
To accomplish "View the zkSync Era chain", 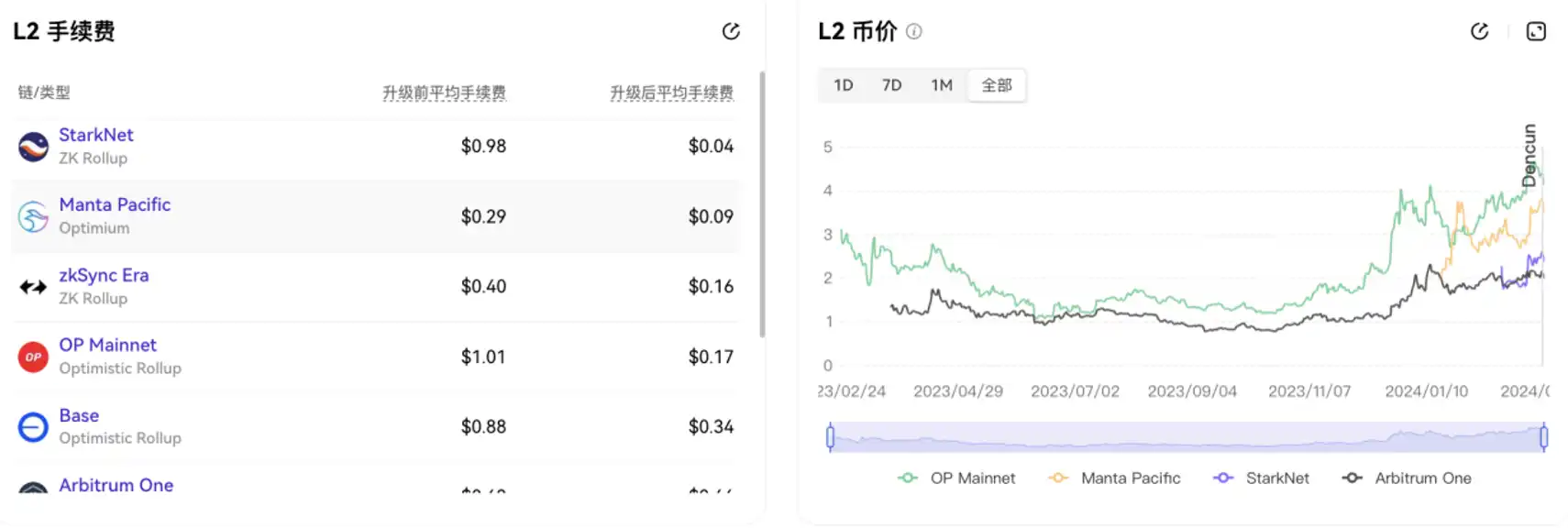I will click(x=104, y=275).
